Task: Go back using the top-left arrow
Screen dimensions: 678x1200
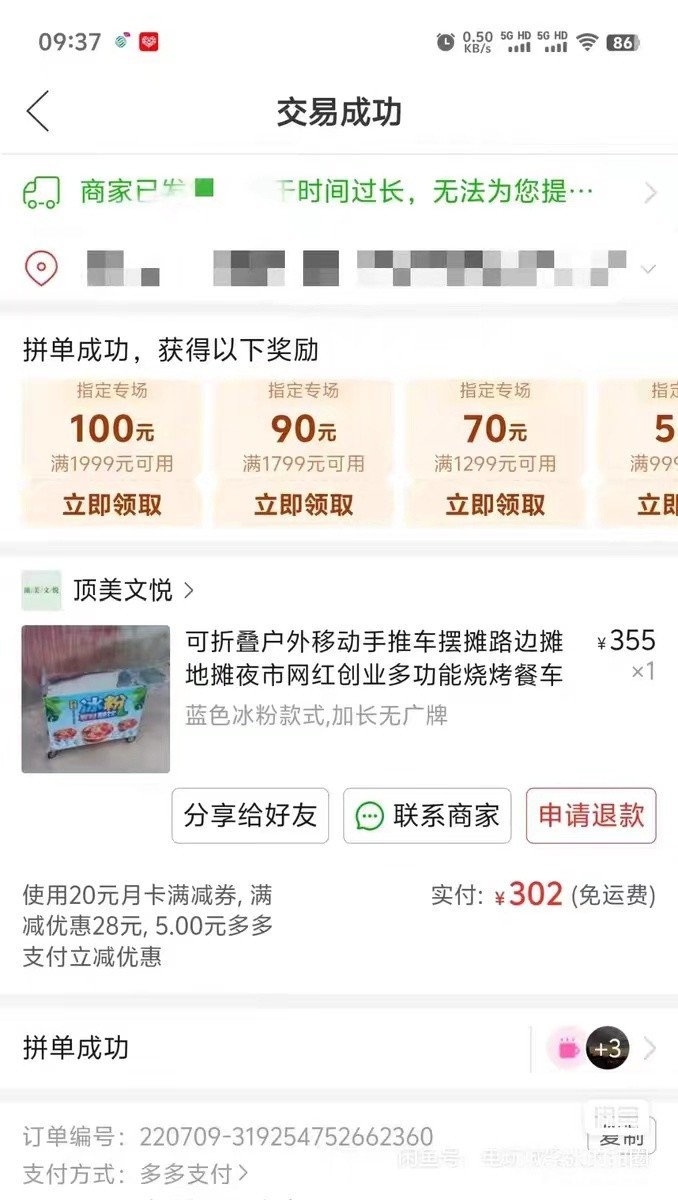Action: click(38, 111)
